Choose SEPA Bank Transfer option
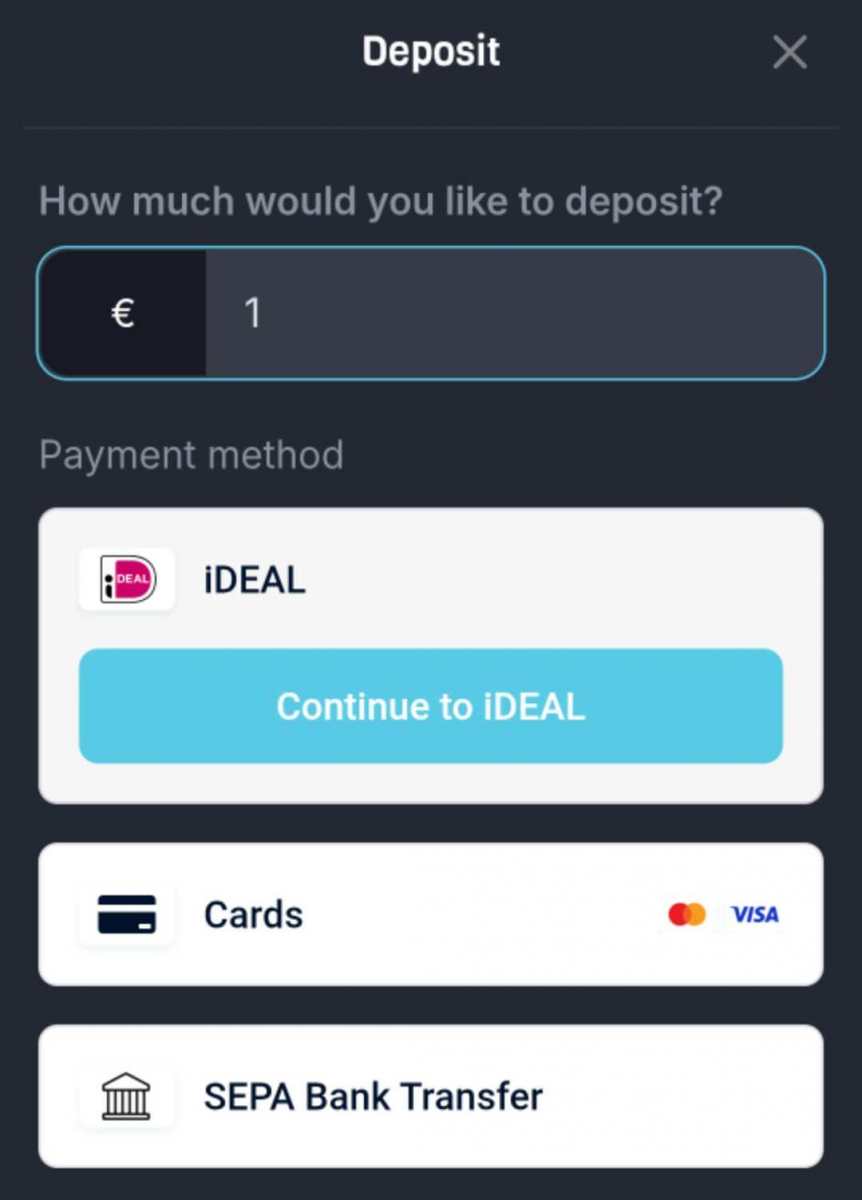The height and width of the screenshot is (1200, 862). [x=430, y=1096]
